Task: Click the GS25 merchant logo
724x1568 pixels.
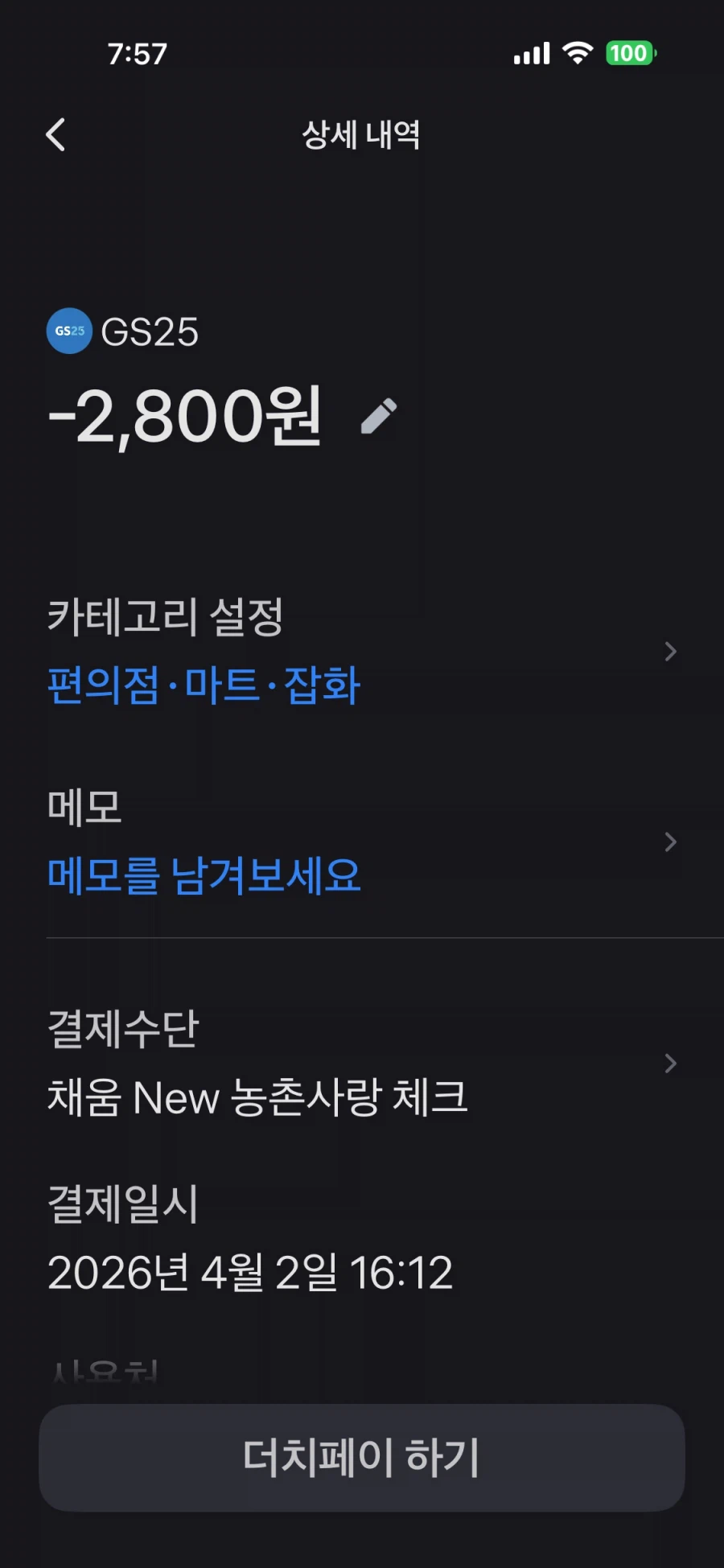Action: pos(69,331)
